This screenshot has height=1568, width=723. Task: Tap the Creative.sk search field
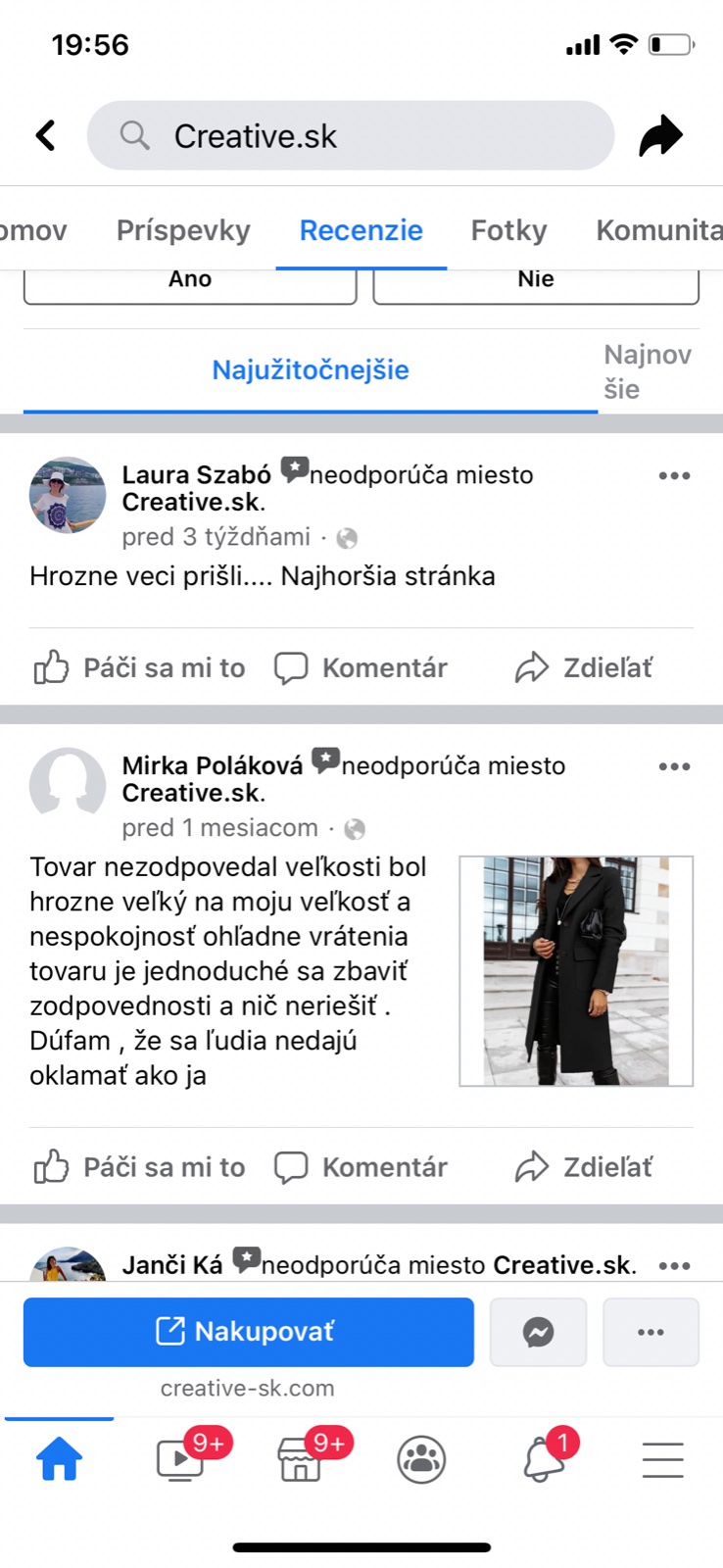[350, 135]
